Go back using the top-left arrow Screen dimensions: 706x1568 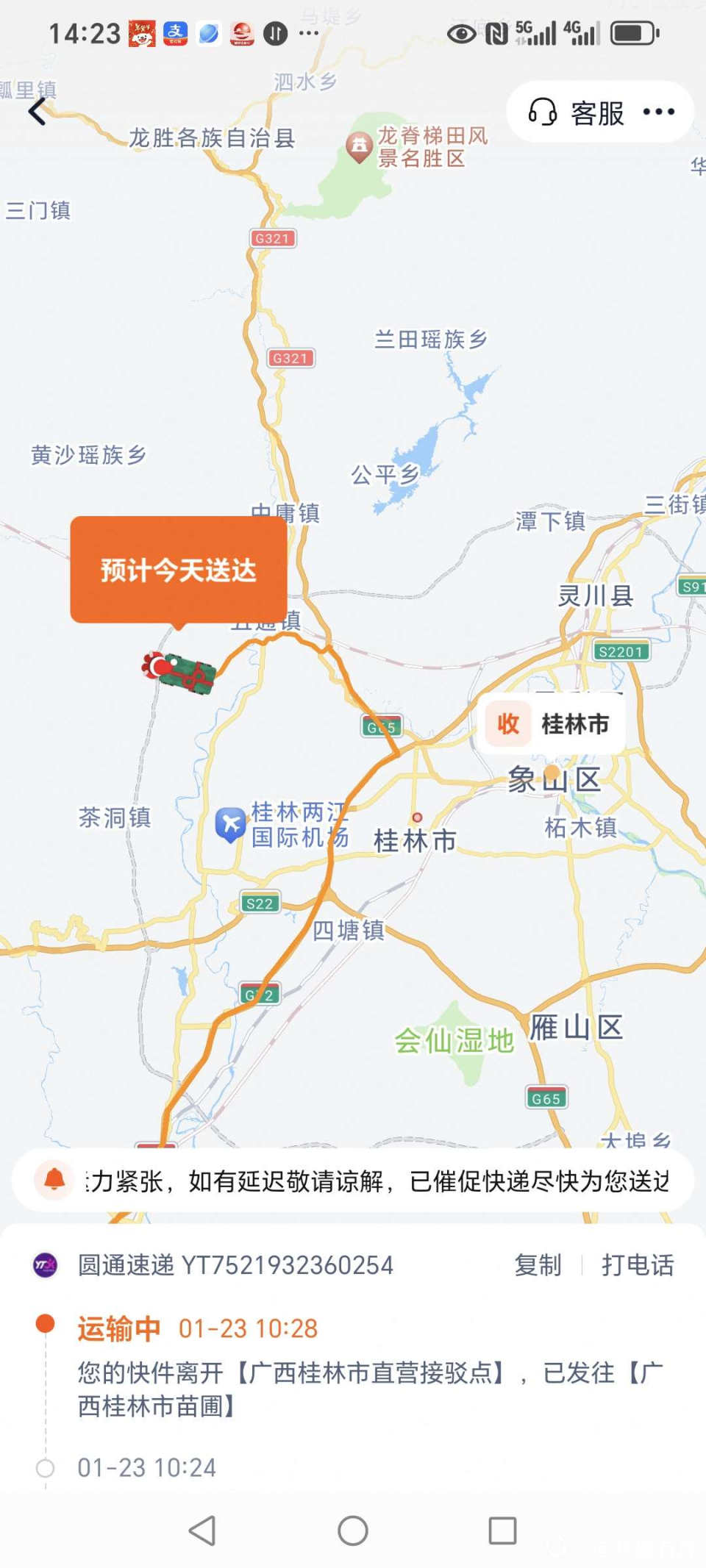coord(37,112)
